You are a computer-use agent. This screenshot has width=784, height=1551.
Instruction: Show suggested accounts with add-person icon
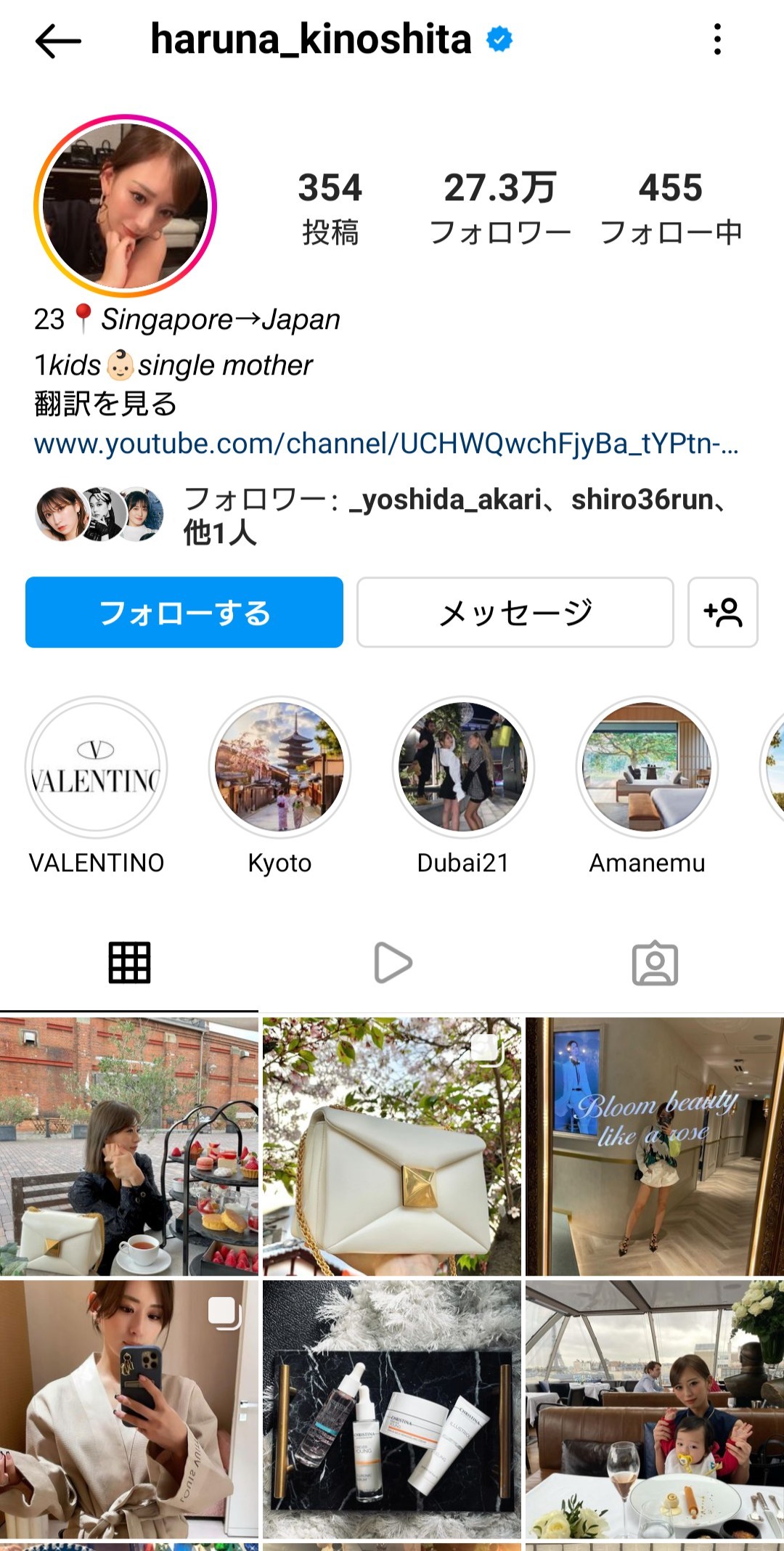[722, 612]
